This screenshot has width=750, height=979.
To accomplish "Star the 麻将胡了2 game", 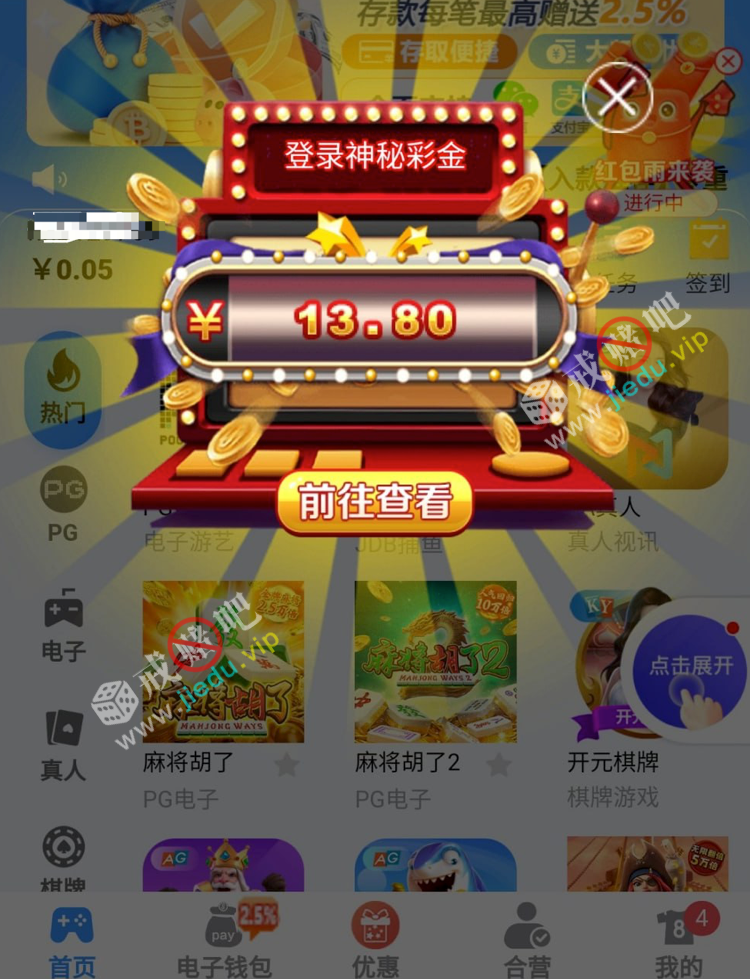I will tap(499, 765).
